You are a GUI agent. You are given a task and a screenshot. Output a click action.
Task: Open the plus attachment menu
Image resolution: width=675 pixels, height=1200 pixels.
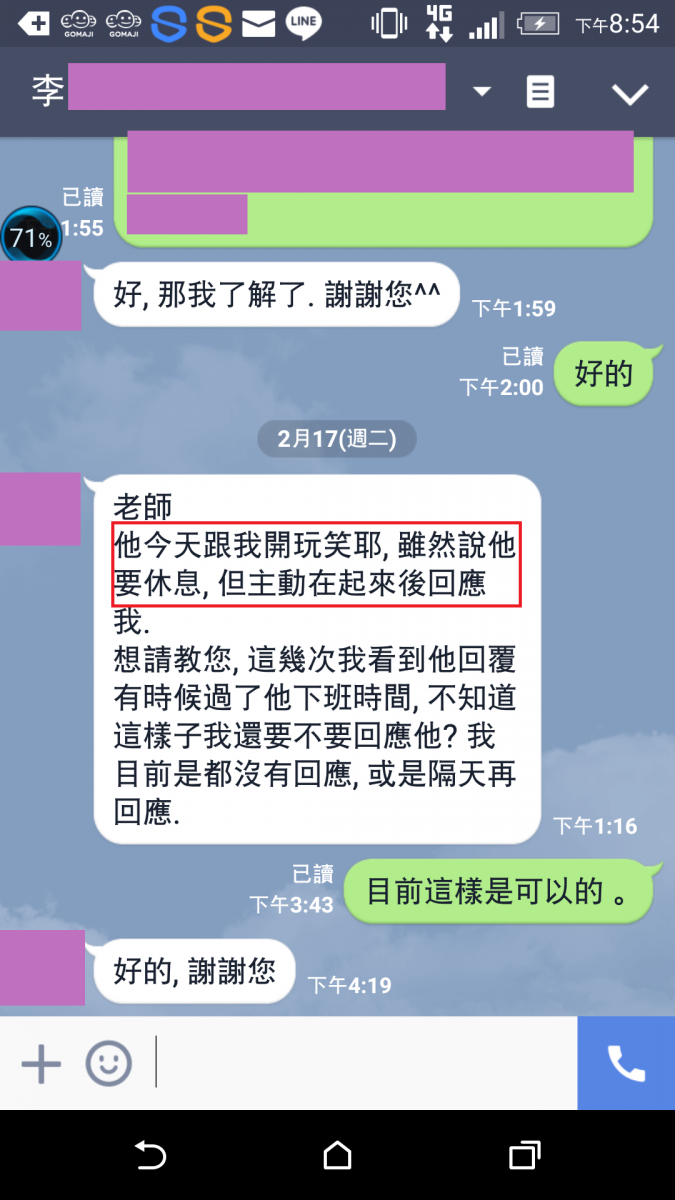(x=41, y=1064)
